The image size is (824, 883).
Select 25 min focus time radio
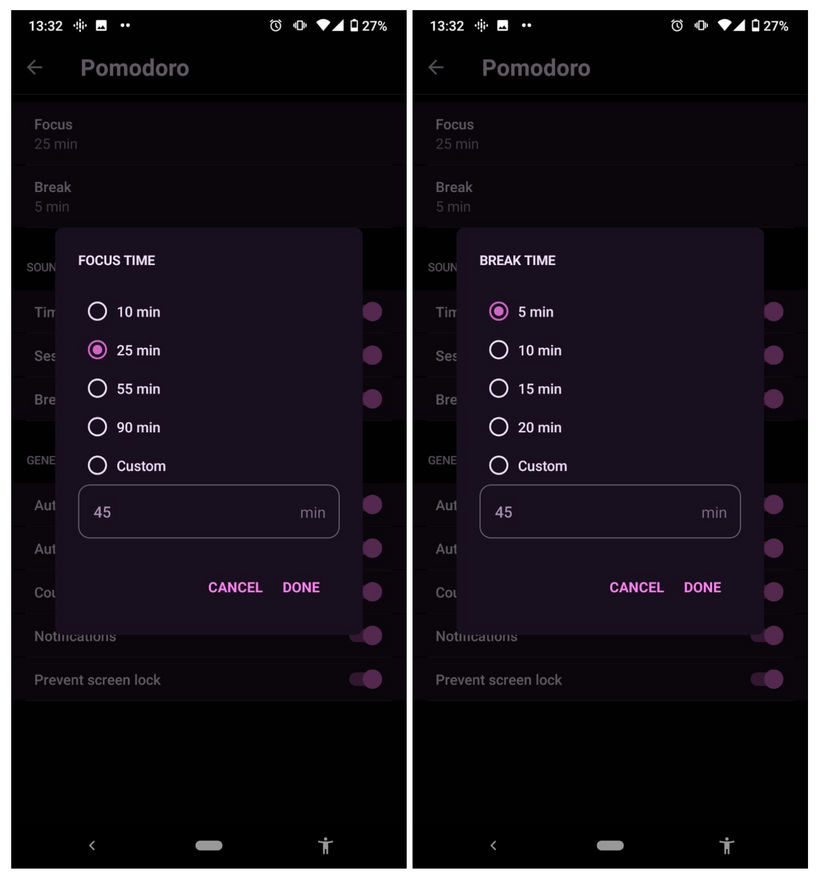point(98,350)
